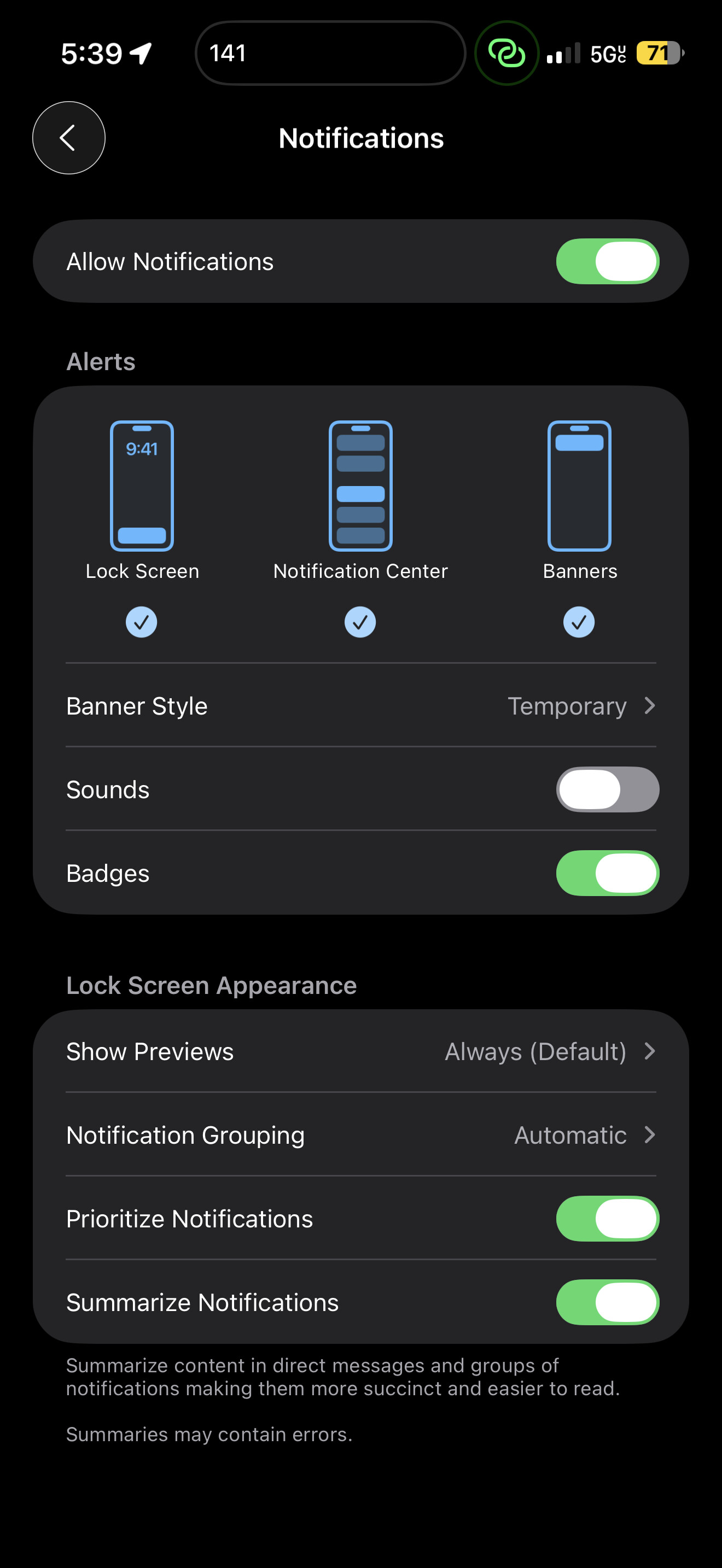This screenshot has width=722, height=1568.
Task: Uncheck Lock Screen alerts
Action: pos(141,622)
